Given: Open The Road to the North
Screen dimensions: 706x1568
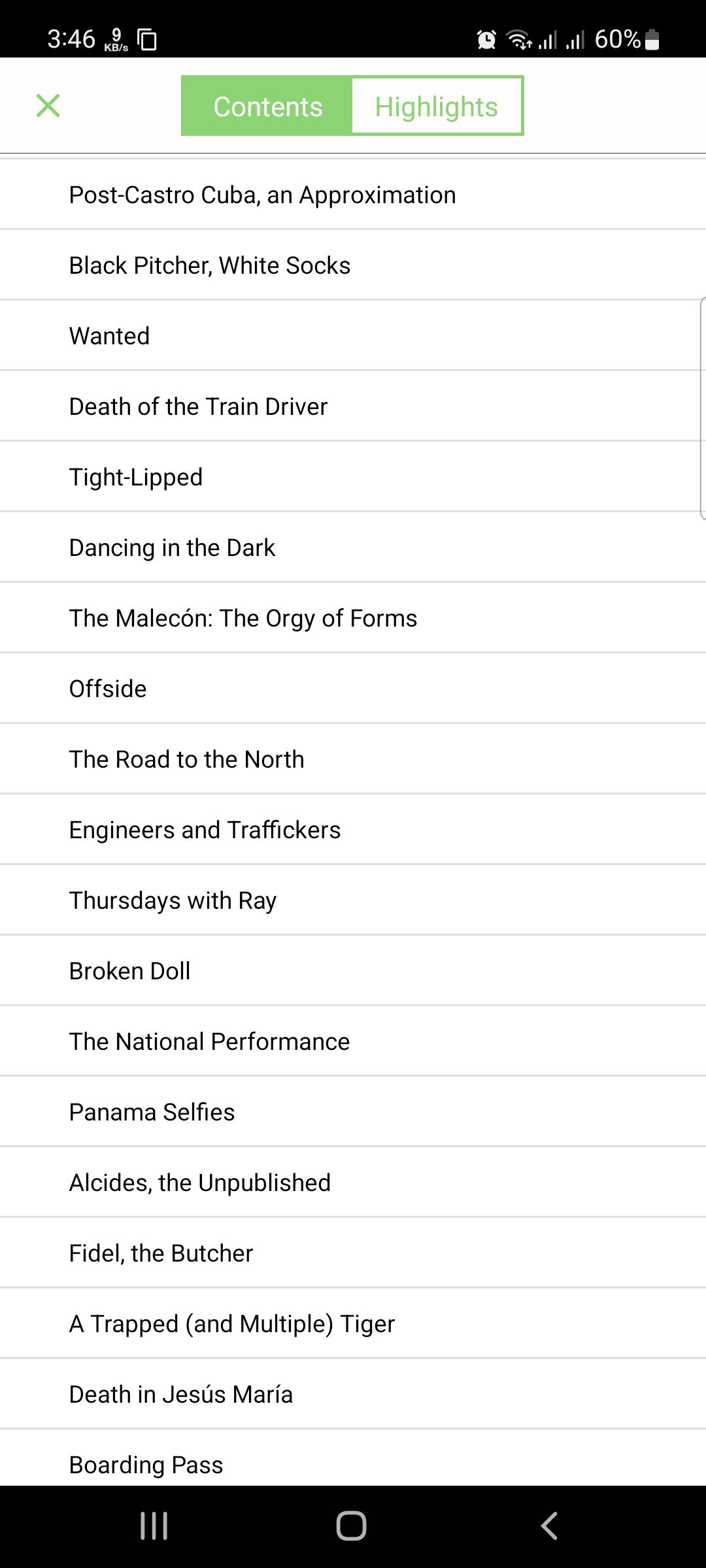Looking at the screenshot, I should point(353,759).
